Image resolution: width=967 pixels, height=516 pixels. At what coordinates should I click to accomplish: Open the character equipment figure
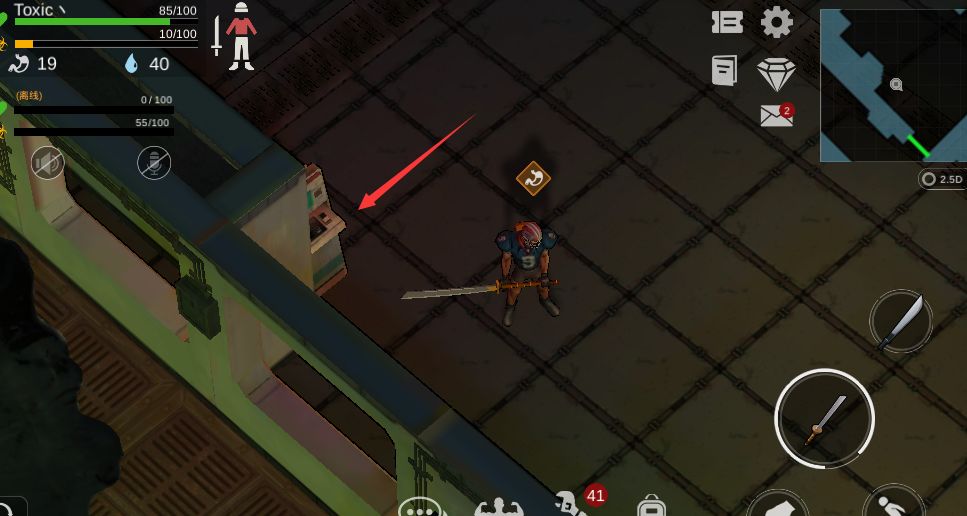click(x=240, y=37)
